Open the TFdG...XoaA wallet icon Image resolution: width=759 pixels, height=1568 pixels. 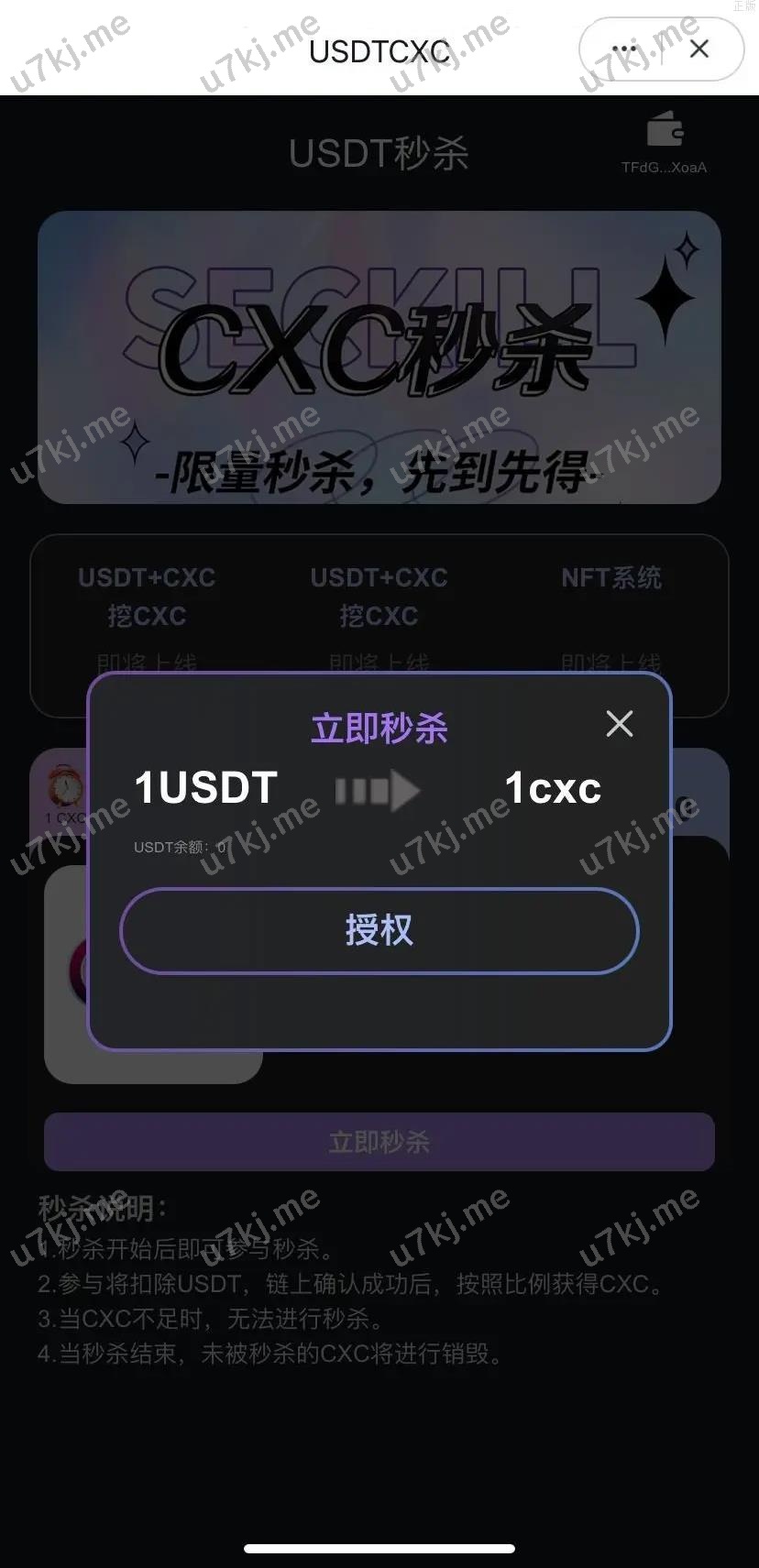point(665,131)
